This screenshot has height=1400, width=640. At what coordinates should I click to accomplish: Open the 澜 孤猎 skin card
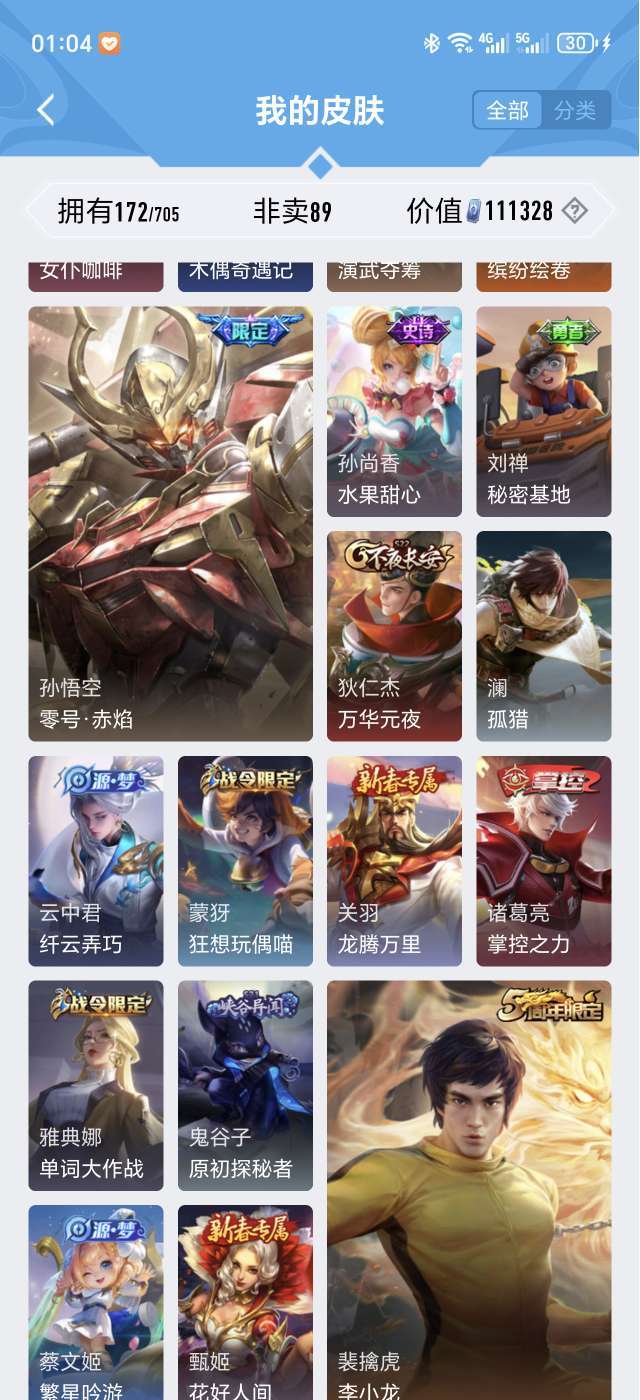pos(544,636)
